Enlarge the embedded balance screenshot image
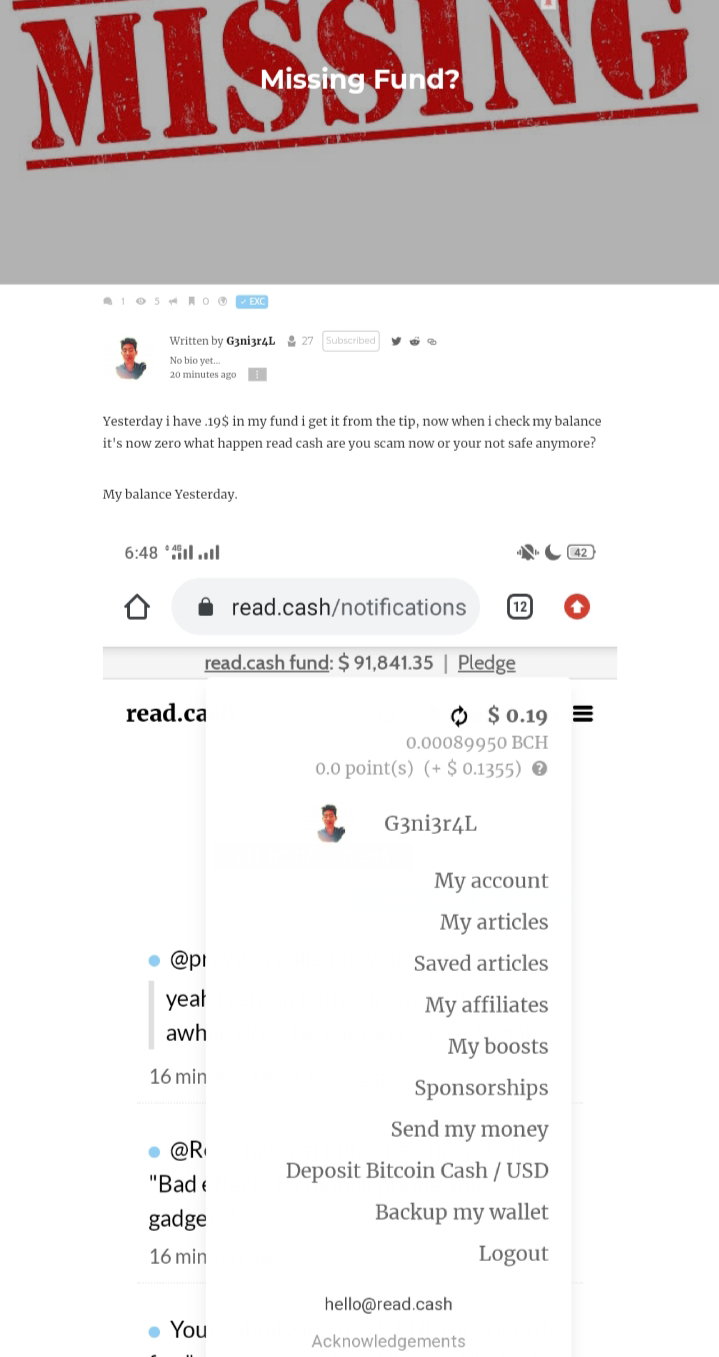 [x=360, y=943]
